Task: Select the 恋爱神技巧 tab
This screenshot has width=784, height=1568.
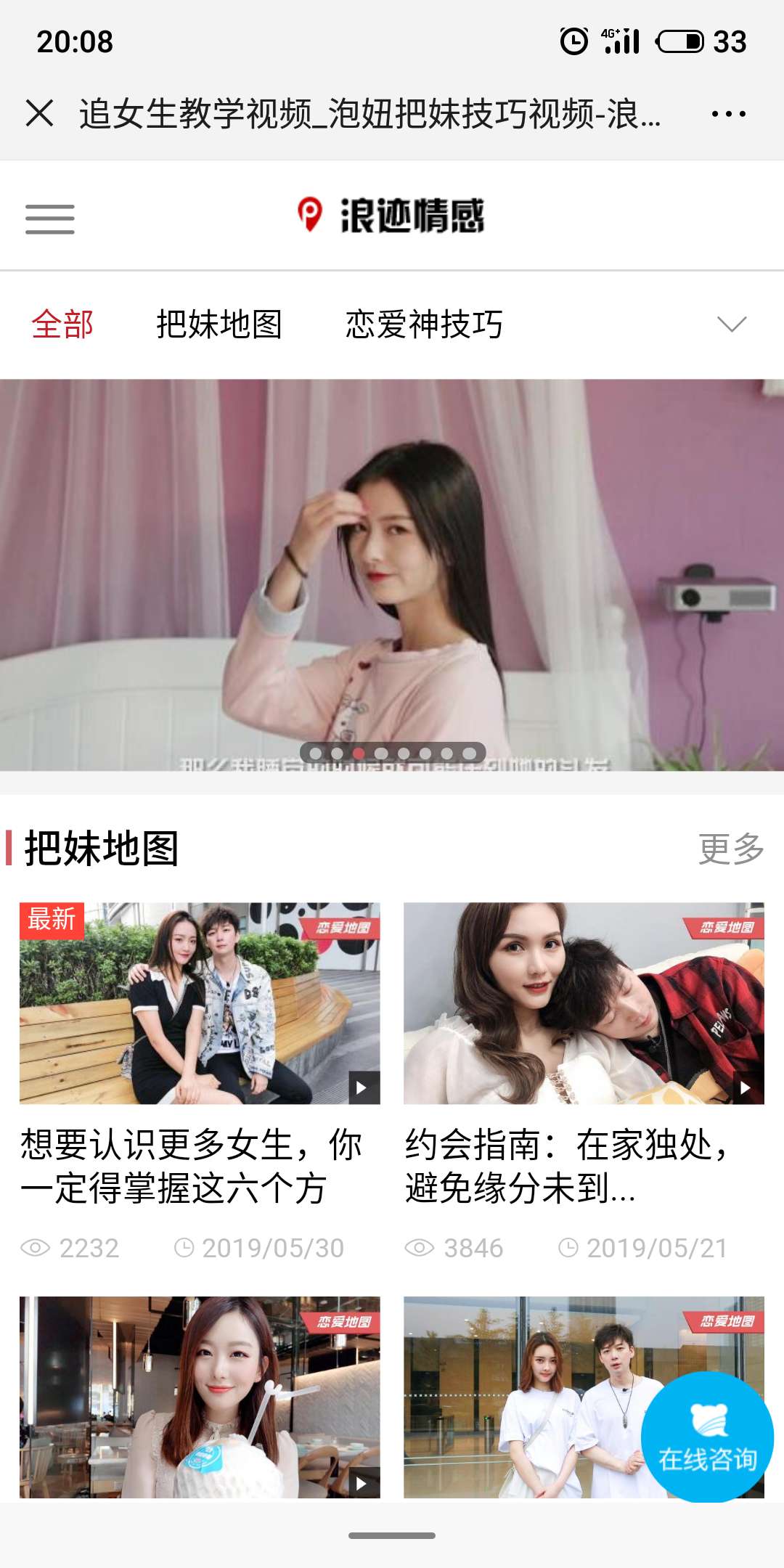Action: [x=424, y=324]
